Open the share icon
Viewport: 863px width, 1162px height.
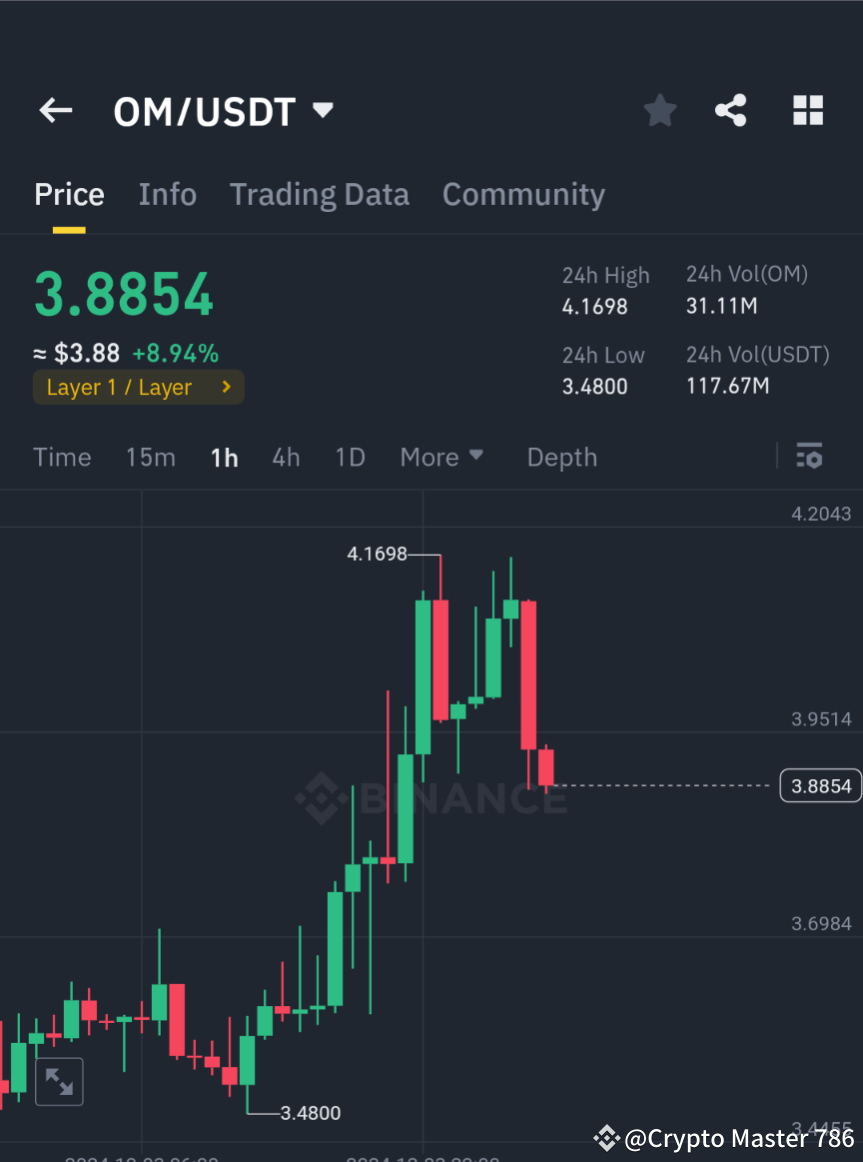[x=731, y=110]
